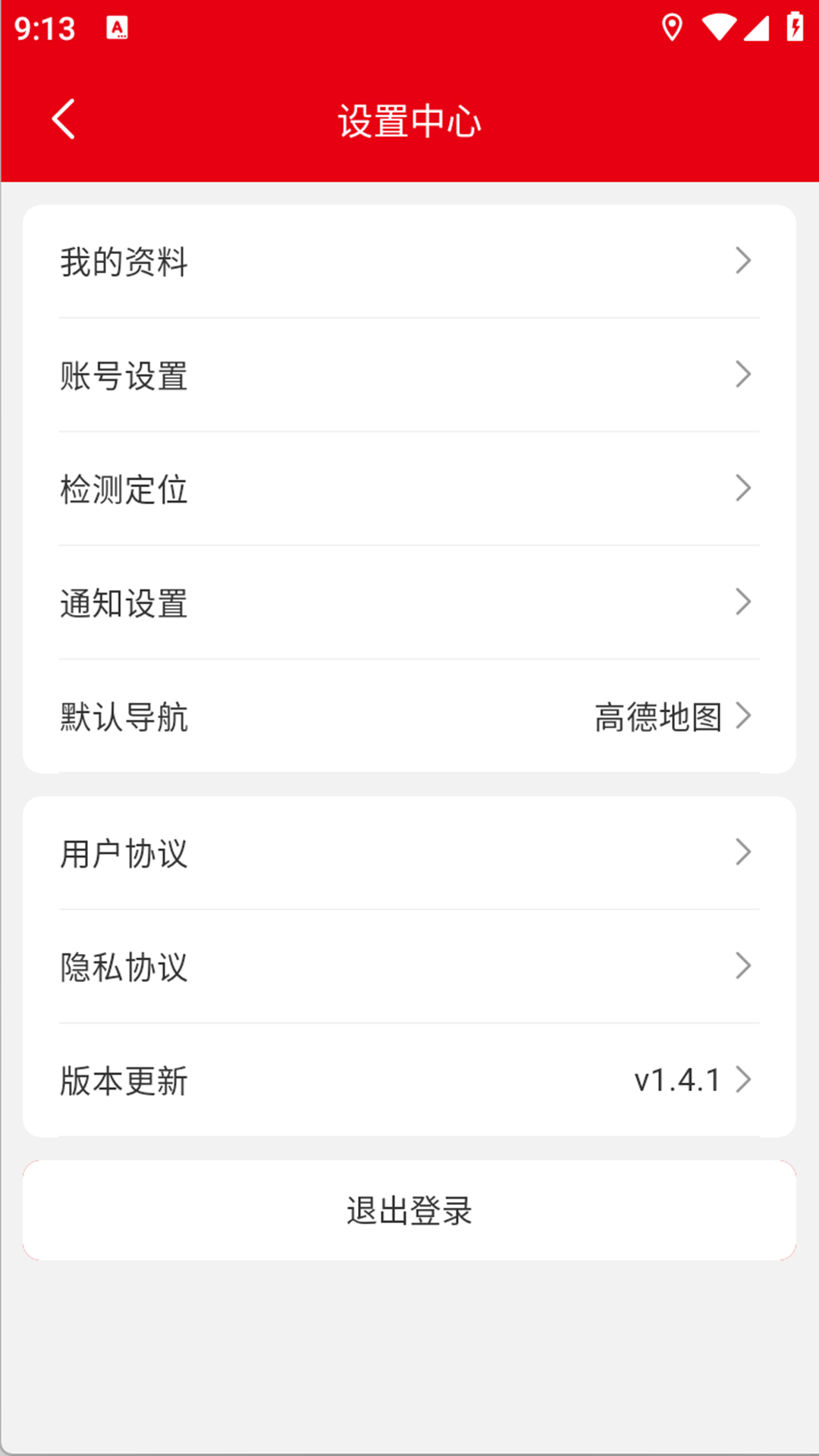Open the 用户协议 user agreement

409,854
